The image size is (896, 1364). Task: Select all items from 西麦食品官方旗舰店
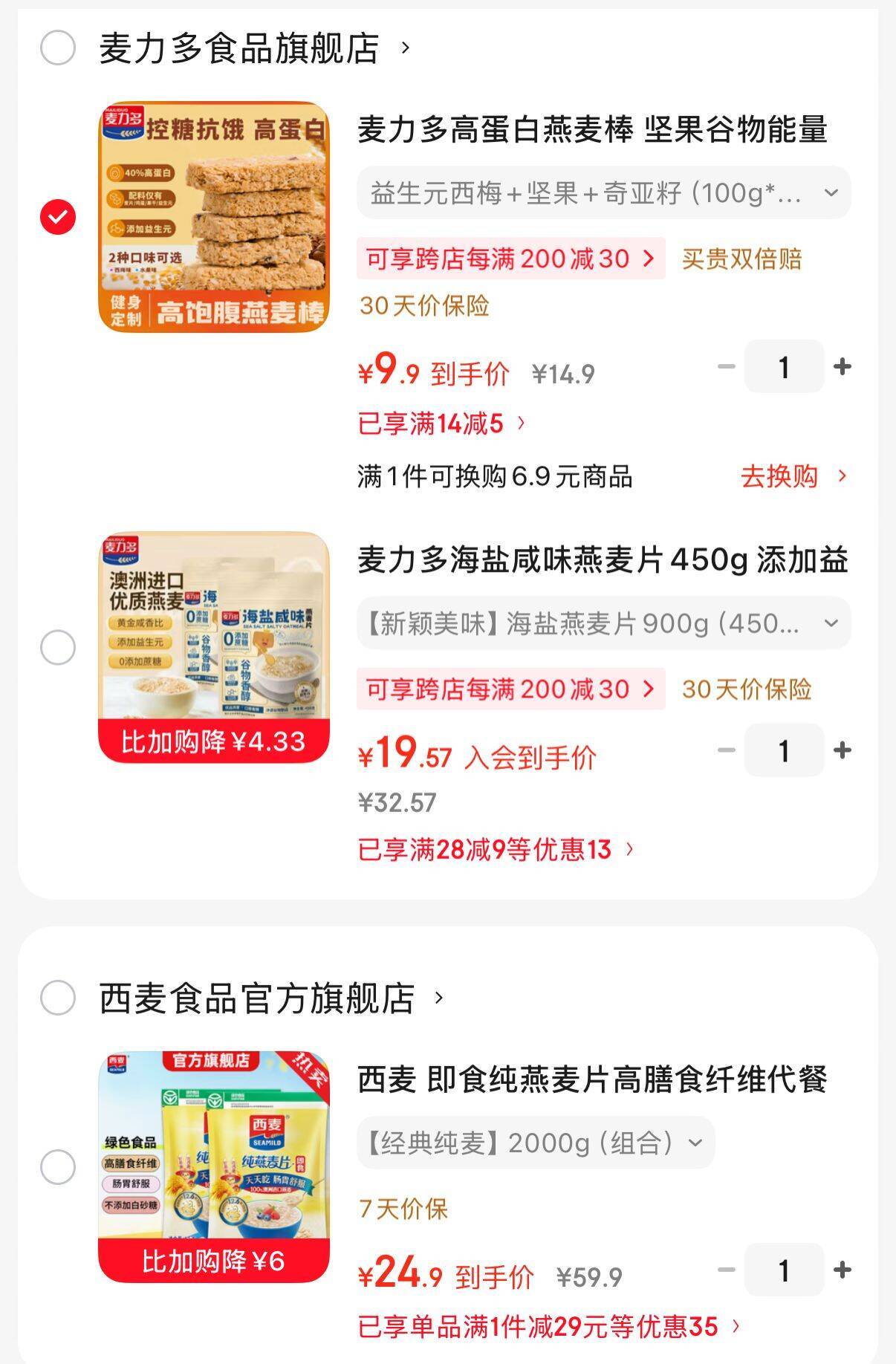(x=57, y=998)
